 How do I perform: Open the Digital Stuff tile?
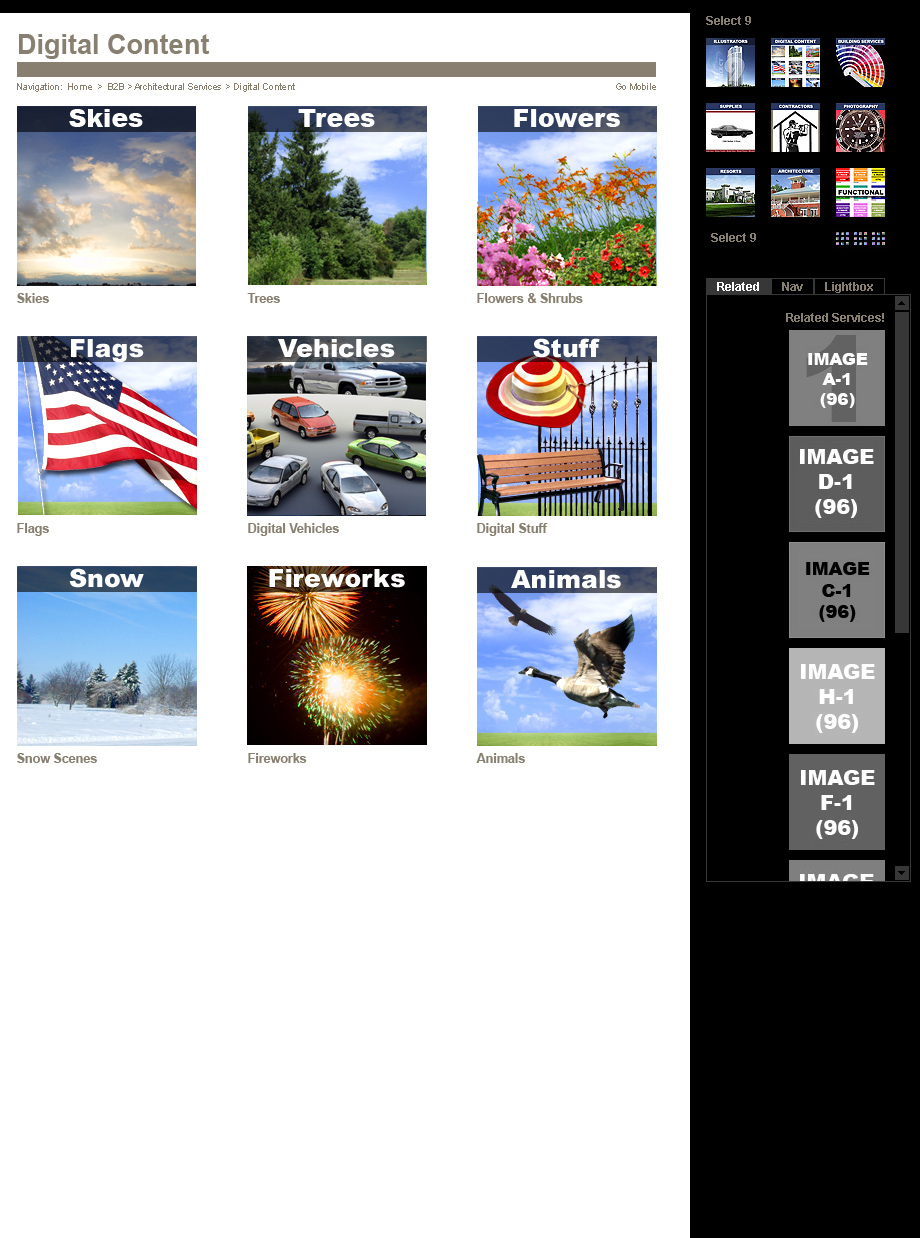point(567,426)
